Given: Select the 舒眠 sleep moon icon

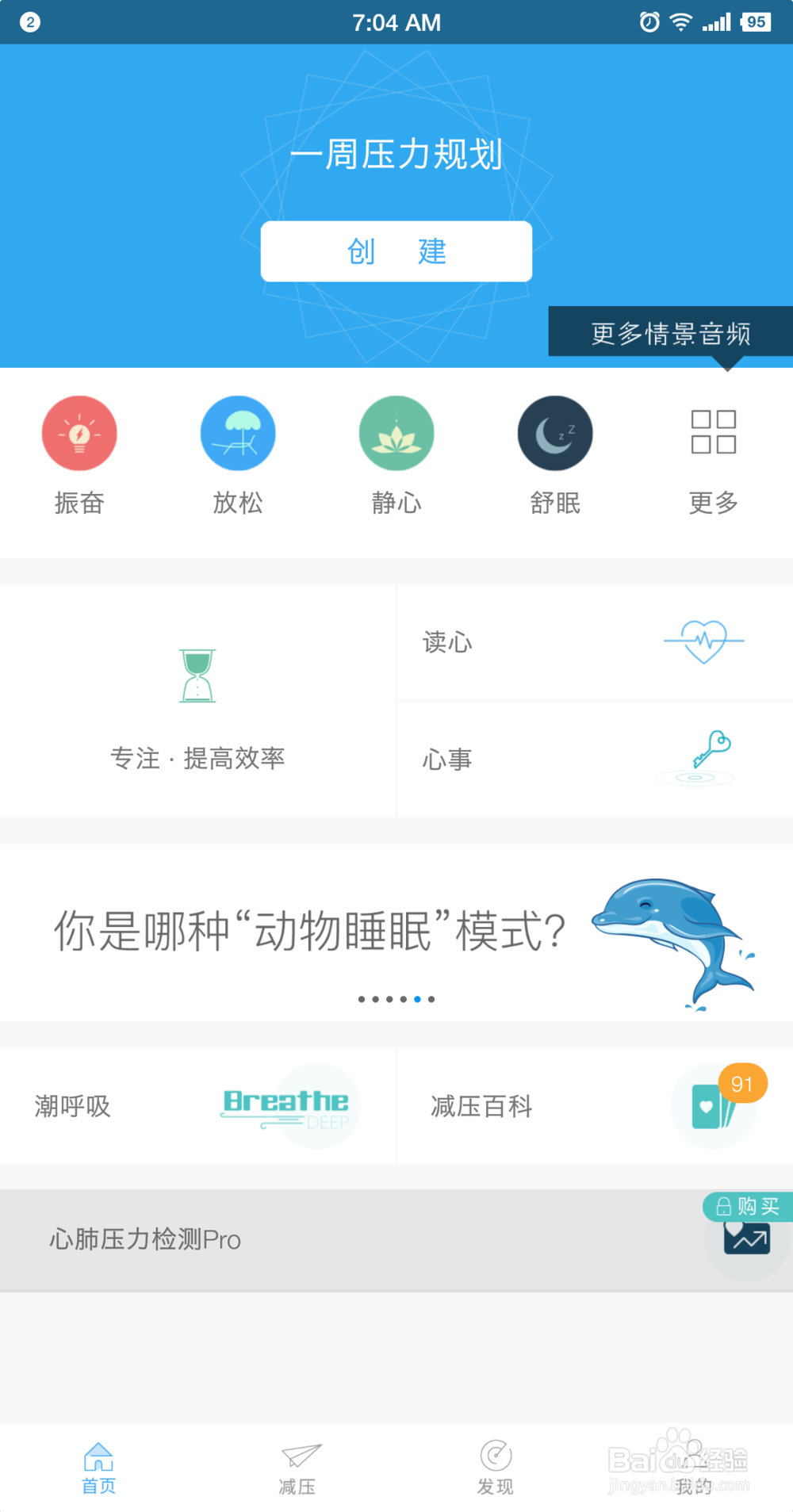Looking at the screenshot, I should (555, 433).
